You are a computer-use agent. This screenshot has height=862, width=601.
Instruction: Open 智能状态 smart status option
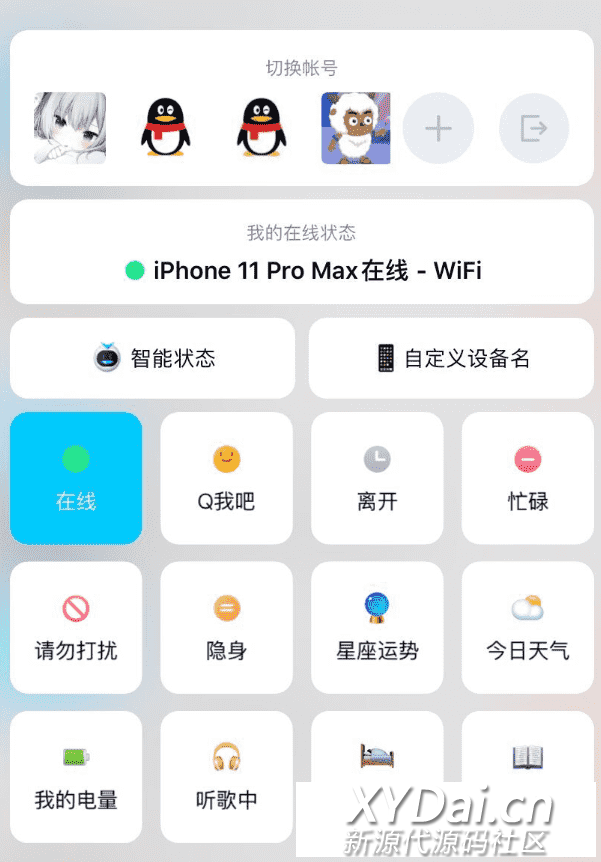click(x=153, y=358)
